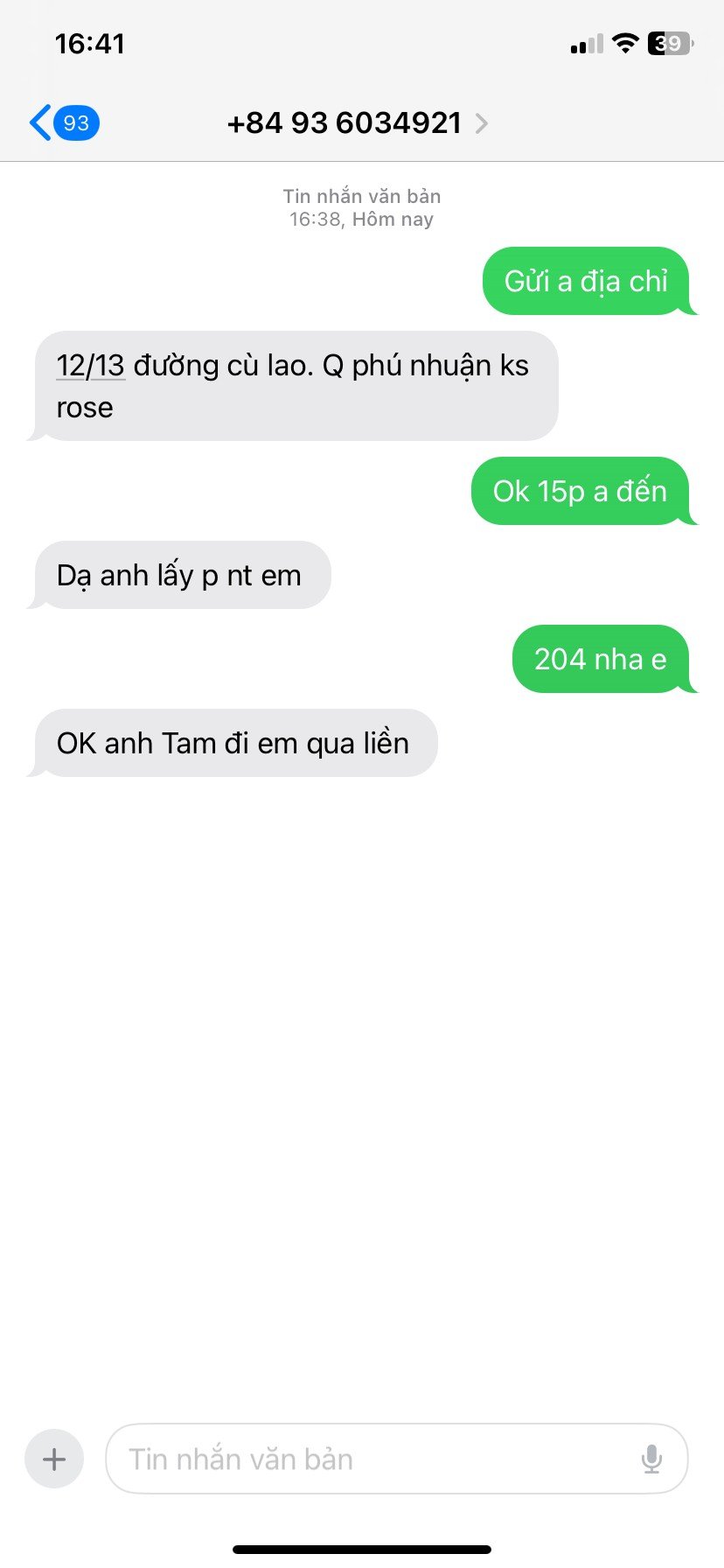Go back to the messages list

(63, 123)
